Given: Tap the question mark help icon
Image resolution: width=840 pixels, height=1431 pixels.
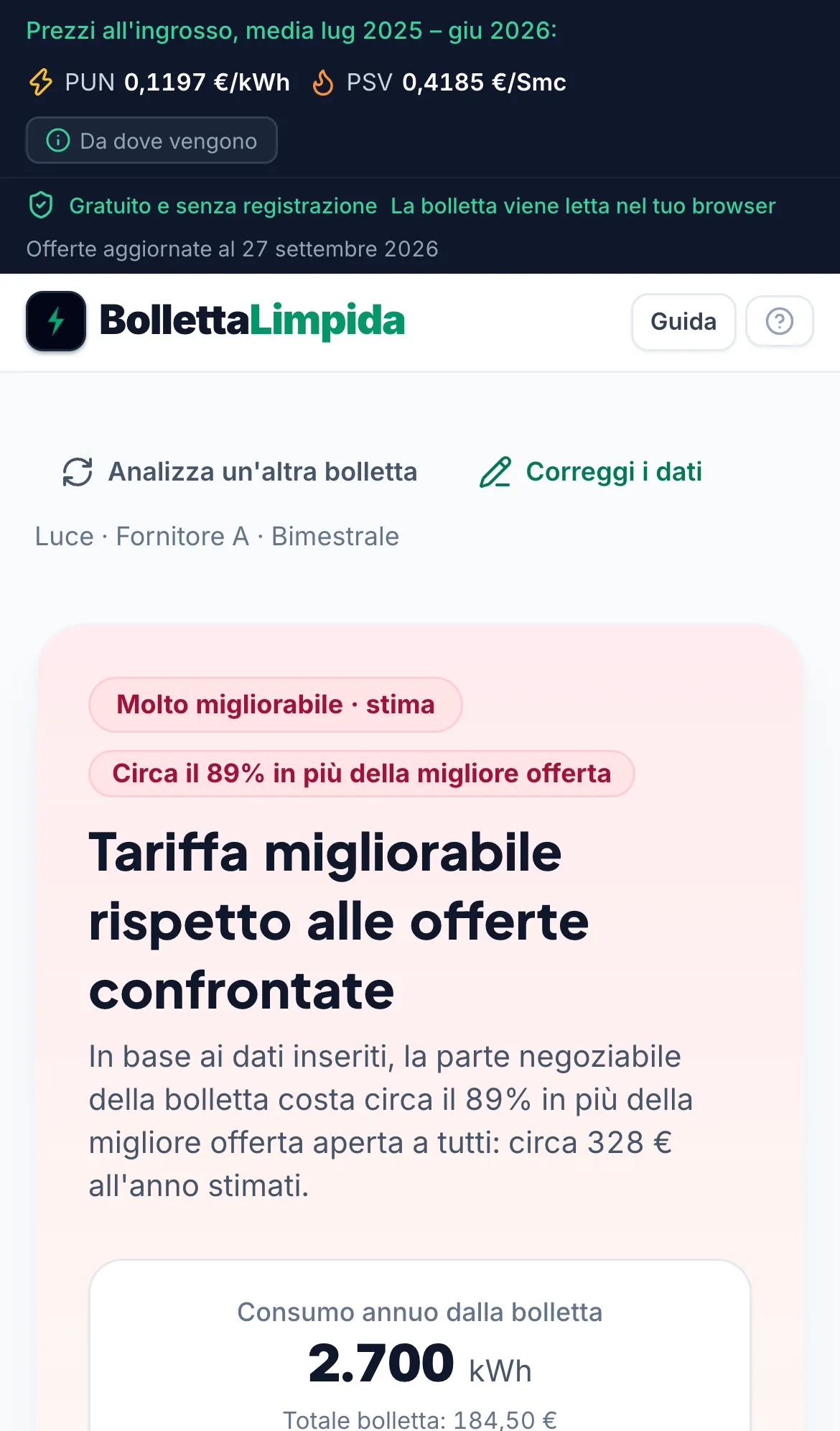Looking at the screenshot, I should click(x=780, y=321).
